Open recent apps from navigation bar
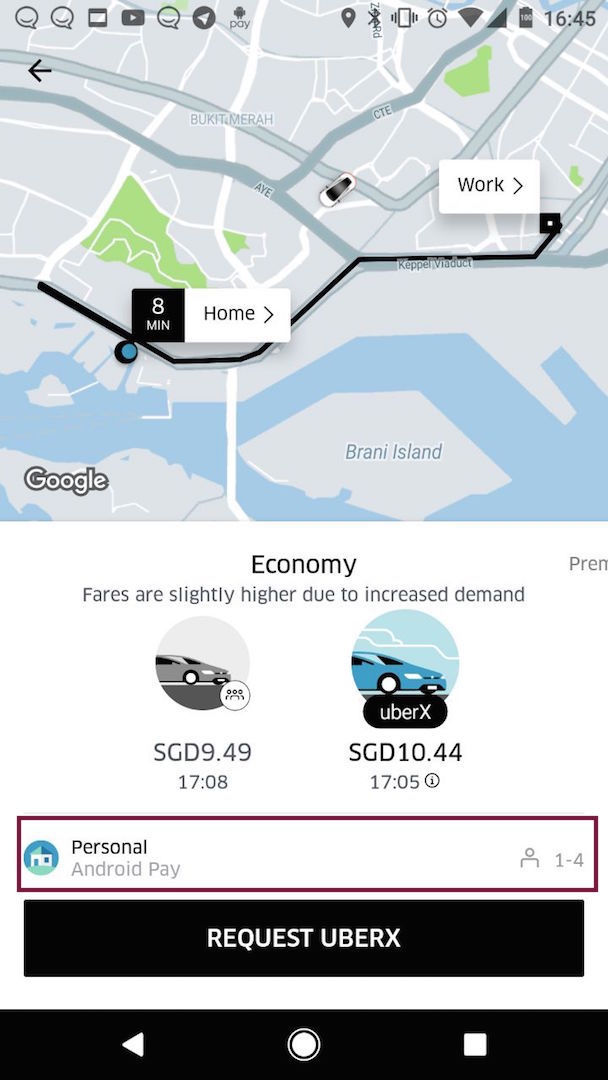 coord(475,1044)
